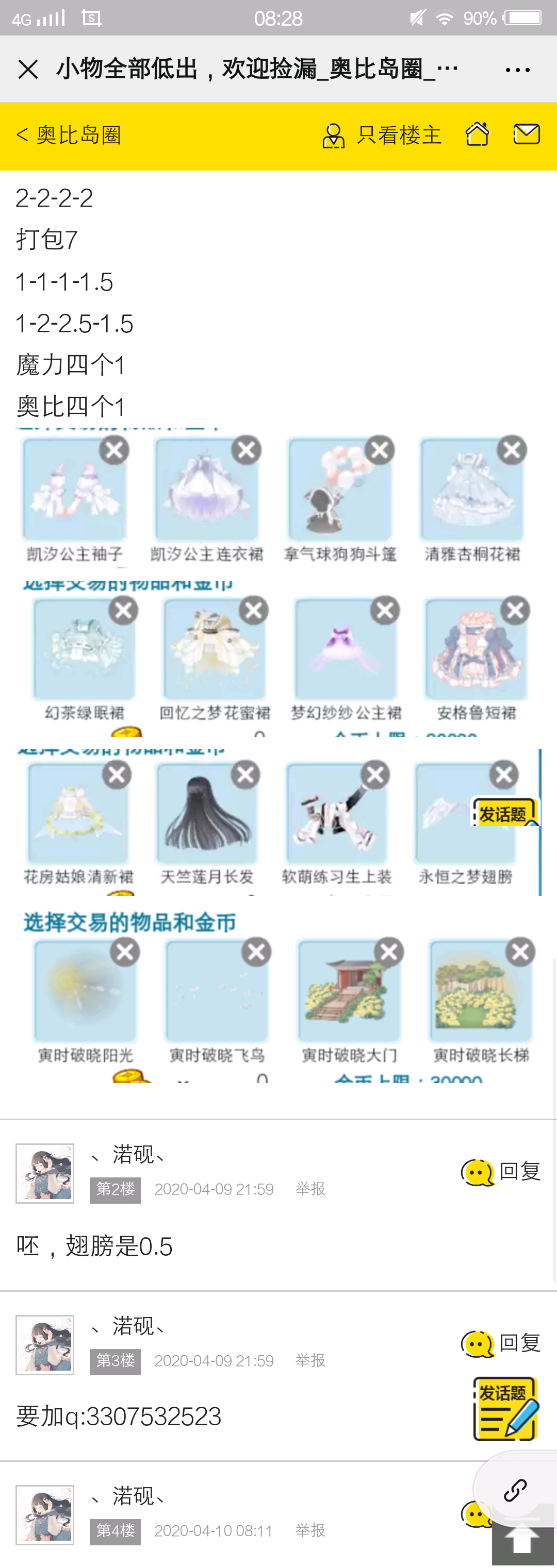Enable 只看楼主 filter

[x=382, y=135]
